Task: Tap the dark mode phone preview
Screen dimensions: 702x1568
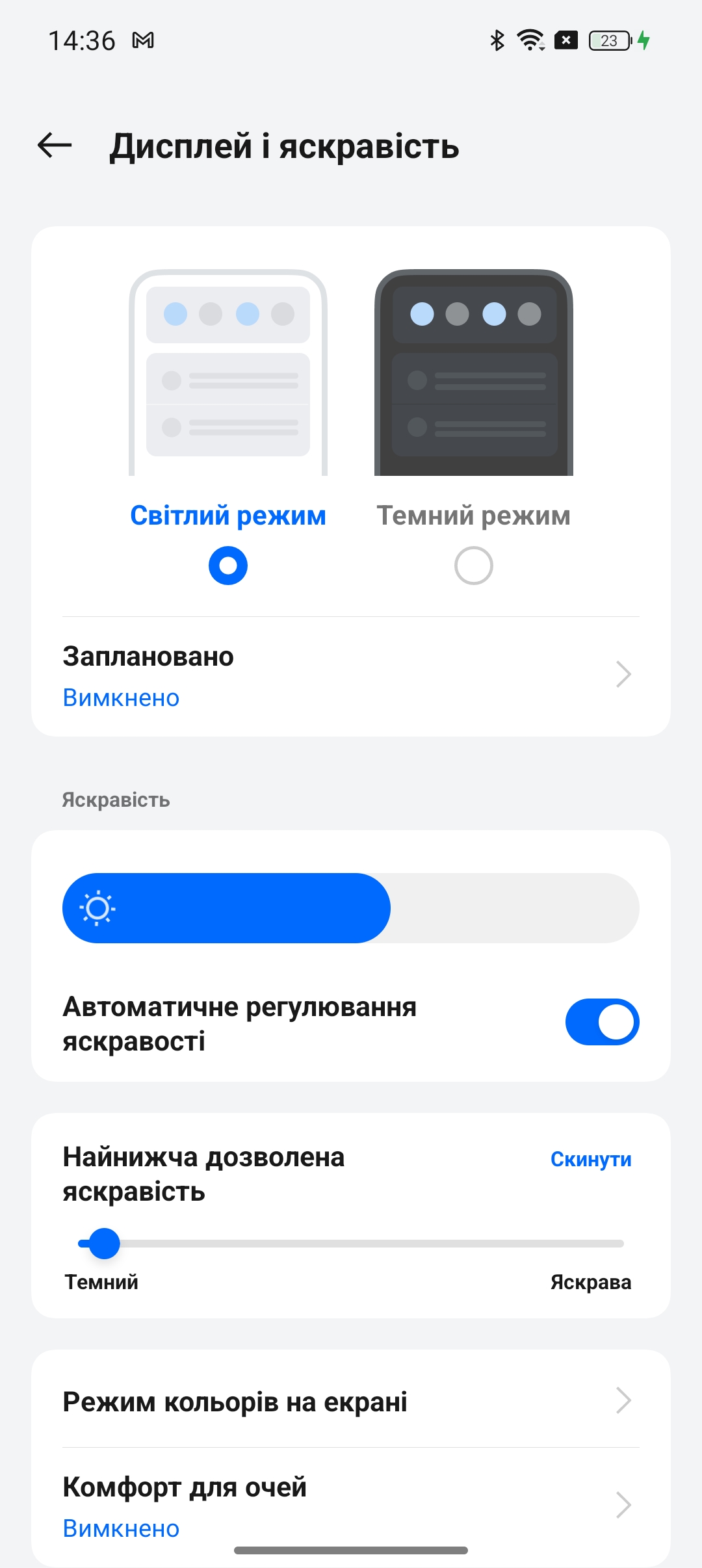Action: 473,373
